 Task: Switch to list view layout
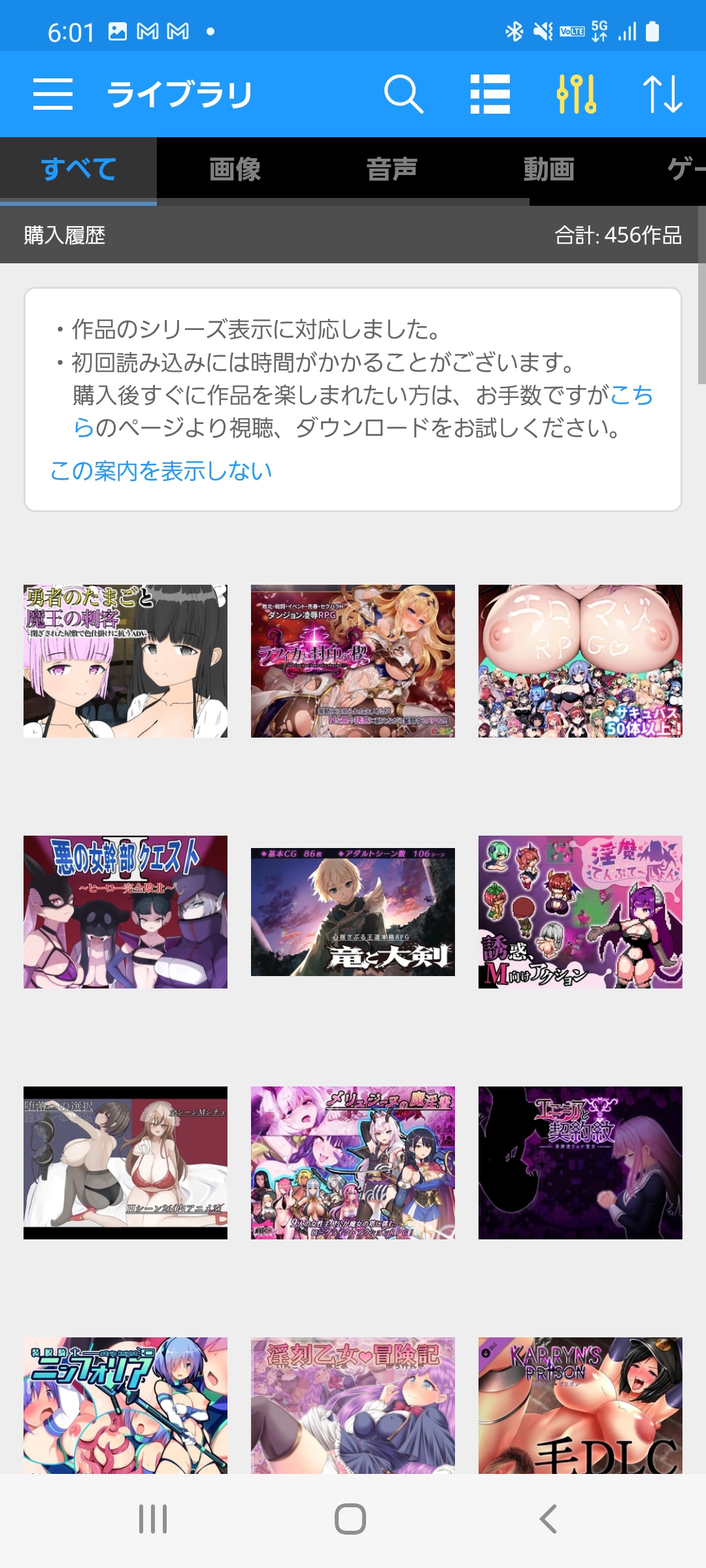tap(490, 94)
